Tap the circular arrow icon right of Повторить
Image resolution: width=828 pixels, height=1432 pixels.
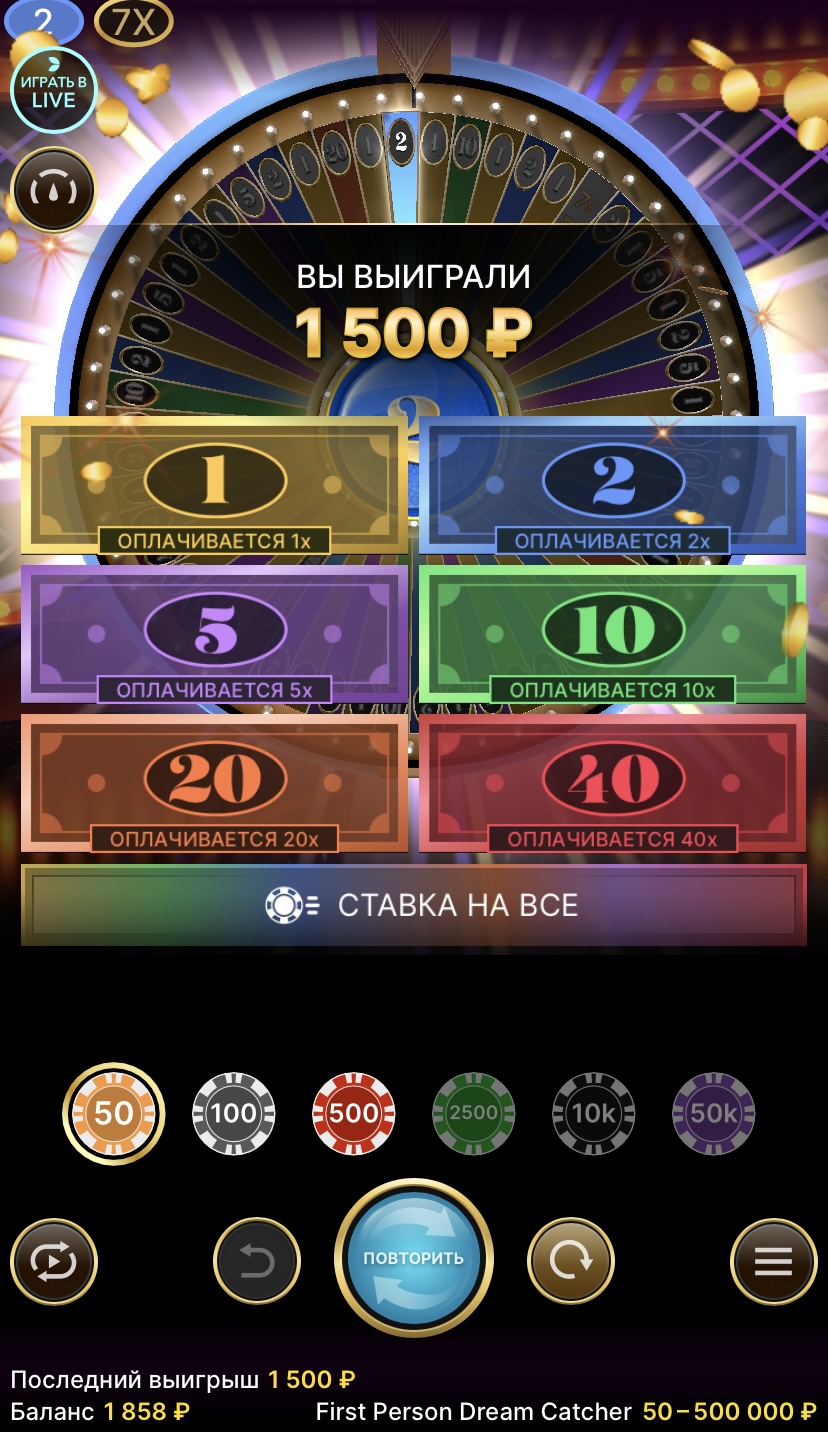[570, 1262]
